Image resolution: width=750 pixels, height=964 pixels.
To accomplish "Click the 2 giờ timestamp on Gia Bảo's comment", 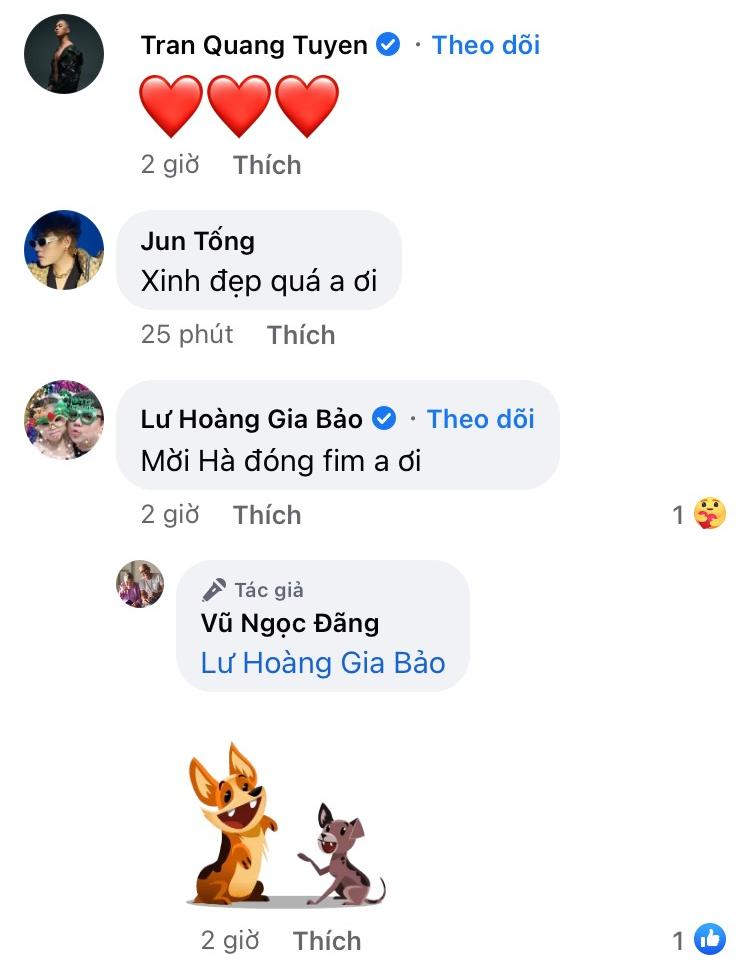I will (x=170, y=514).
